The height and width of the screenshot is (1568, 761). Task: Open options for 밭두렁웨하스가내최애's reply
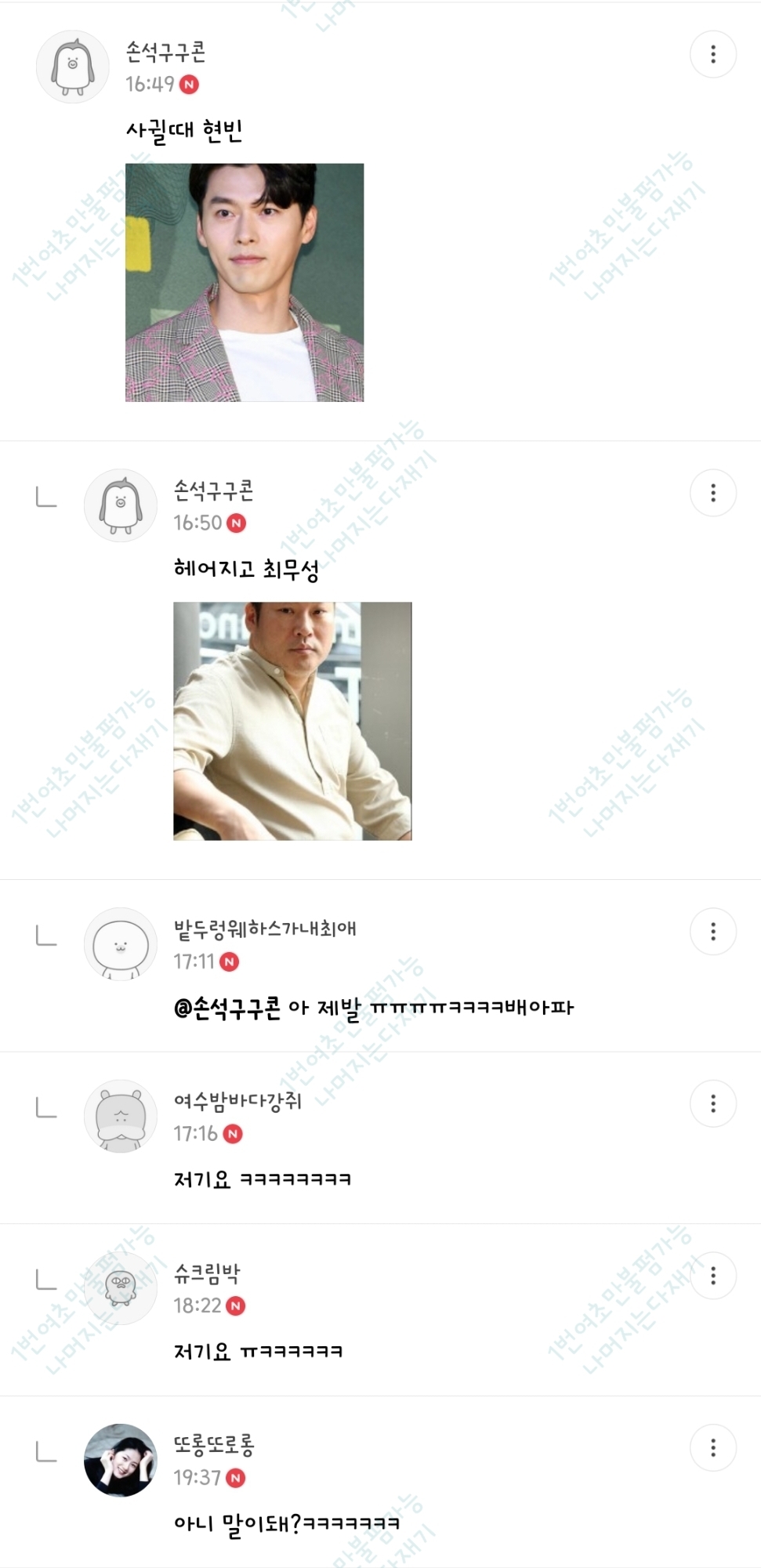[x=712, y=931]
